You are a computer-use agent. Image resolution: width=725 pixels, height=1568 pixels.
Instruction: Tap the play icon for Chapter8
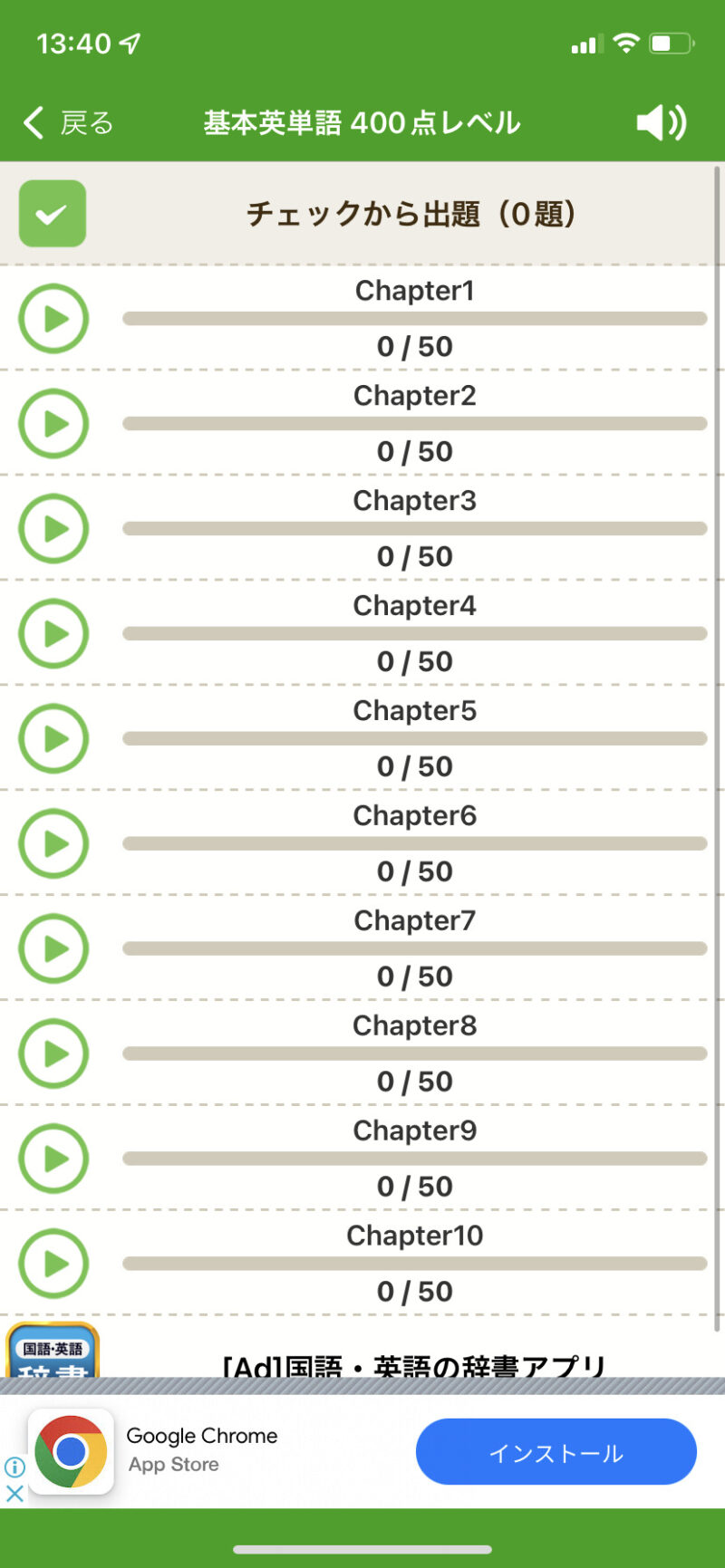click(x=53, y=1054)
